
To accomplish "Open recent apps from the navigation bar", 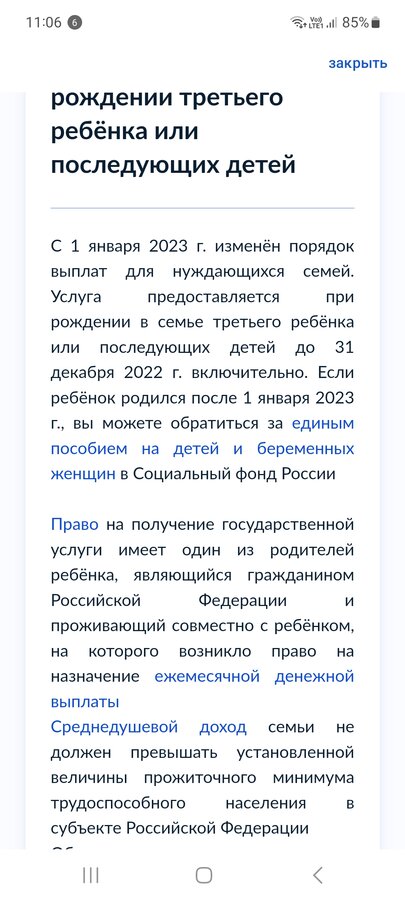I will point(91,875).
